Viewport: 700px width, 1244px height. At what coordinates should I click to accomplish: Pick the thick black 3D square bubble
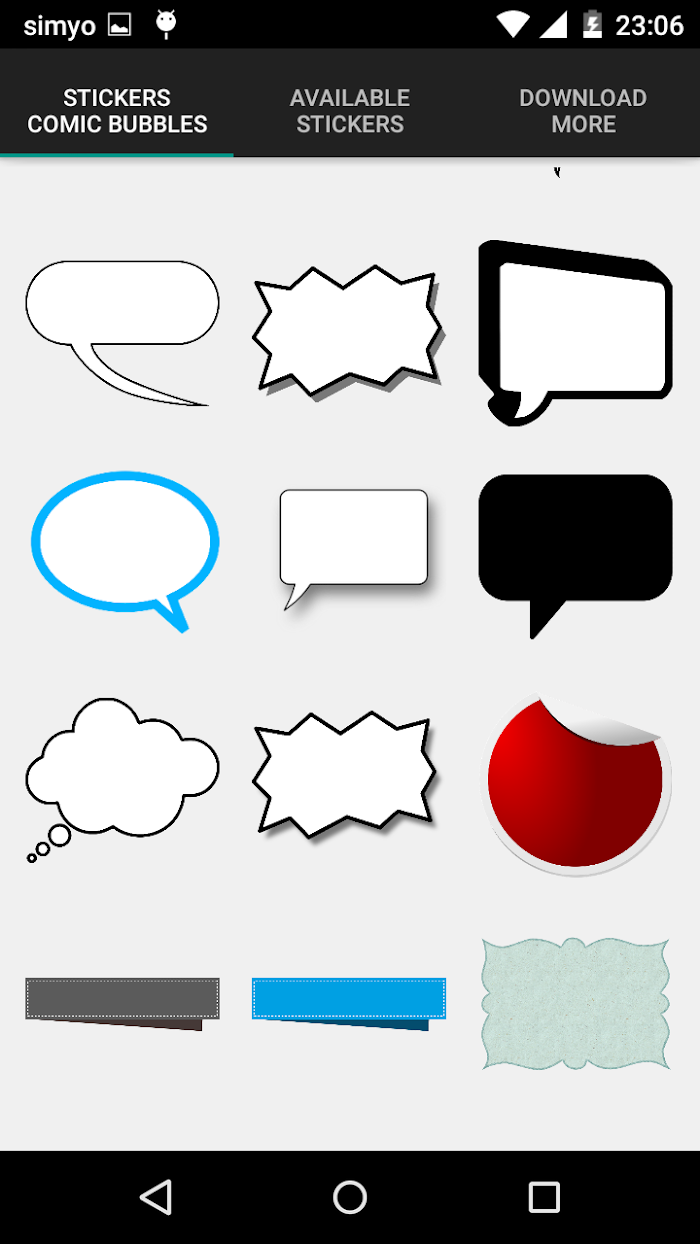pos(574,333)
